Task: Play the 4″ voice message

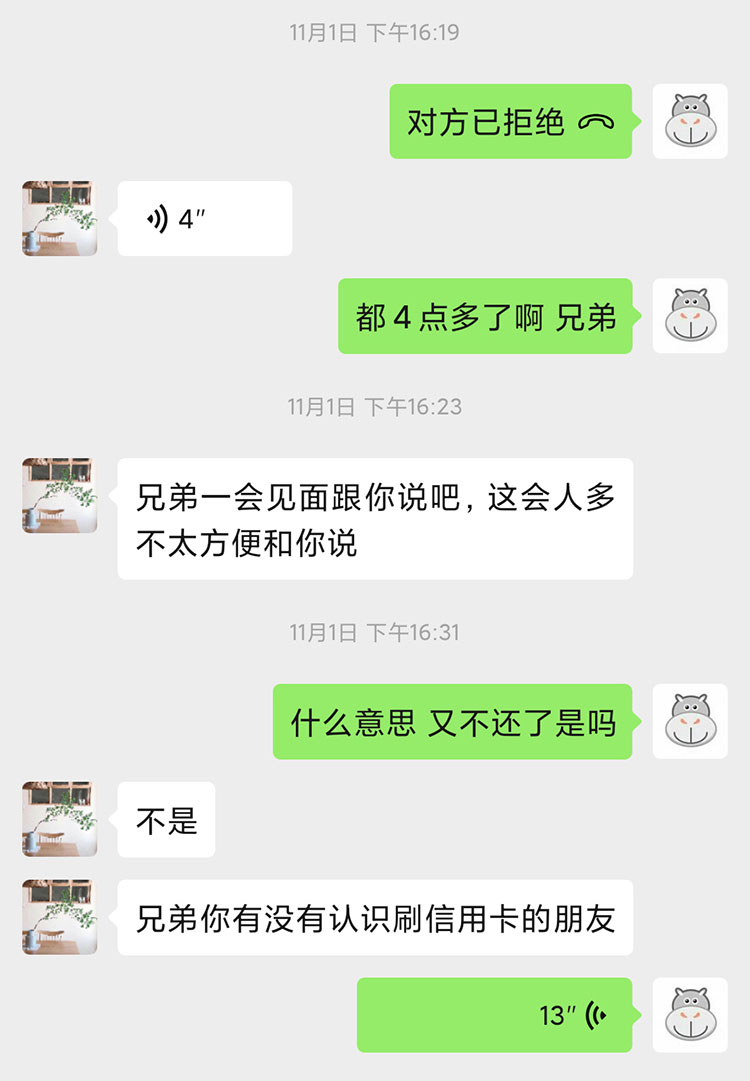Action: (204, 219)
